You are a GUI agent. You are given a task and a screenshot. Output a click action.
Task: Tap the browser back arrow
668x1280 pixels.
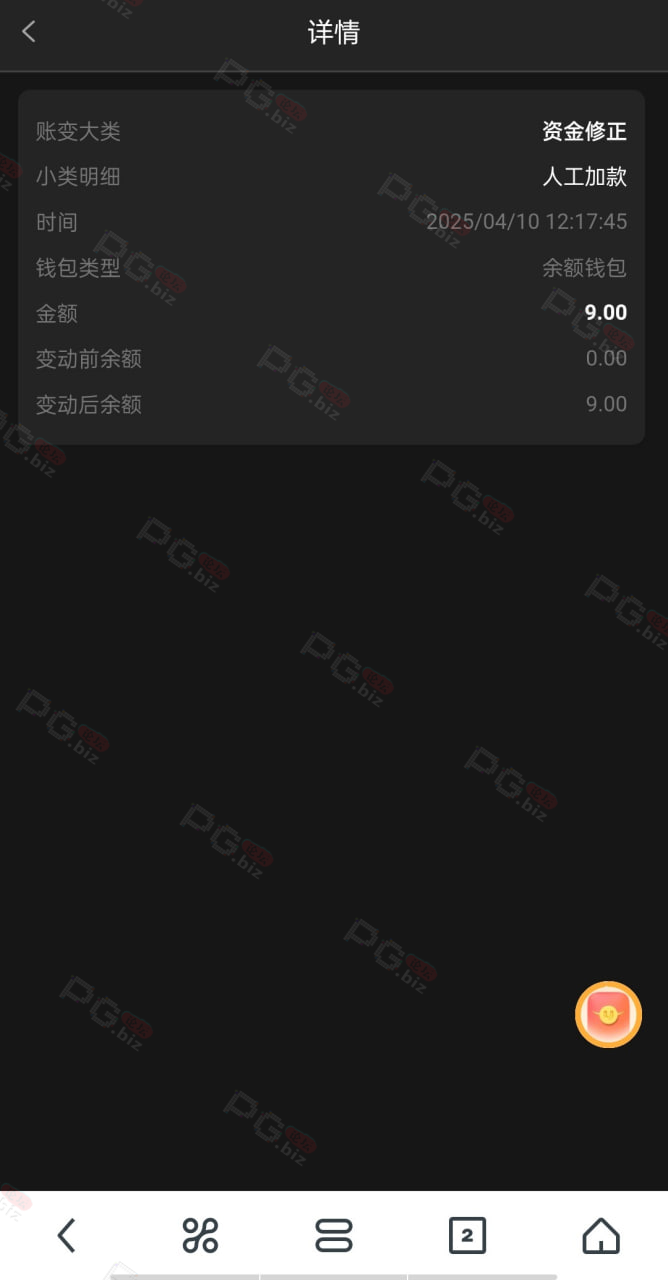[66, 1235]
